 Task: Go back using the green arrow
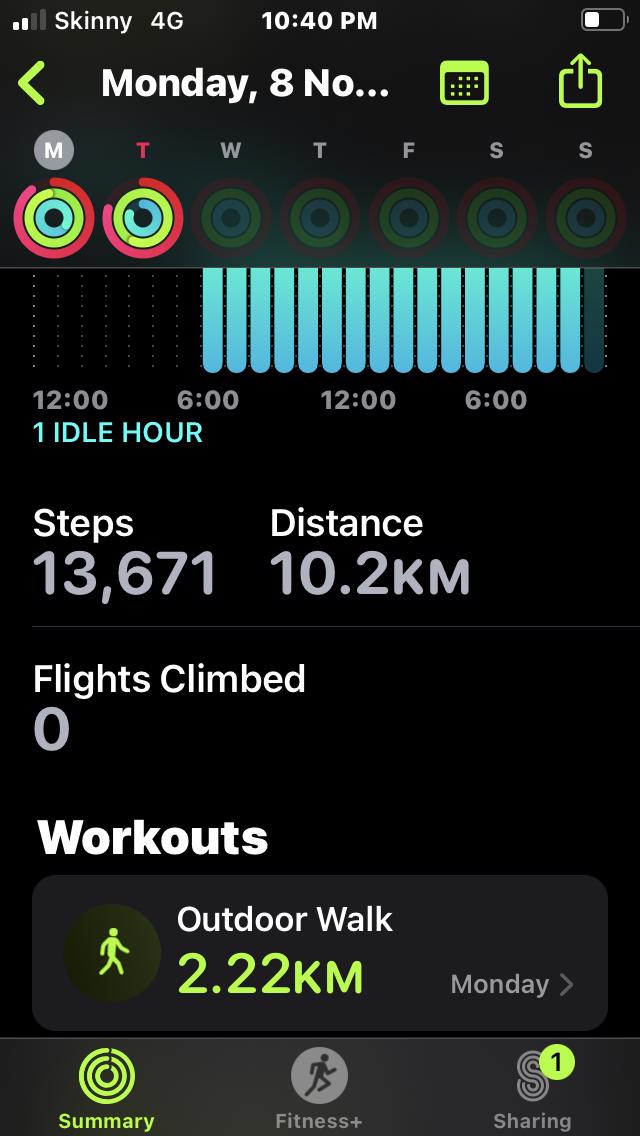32,84
